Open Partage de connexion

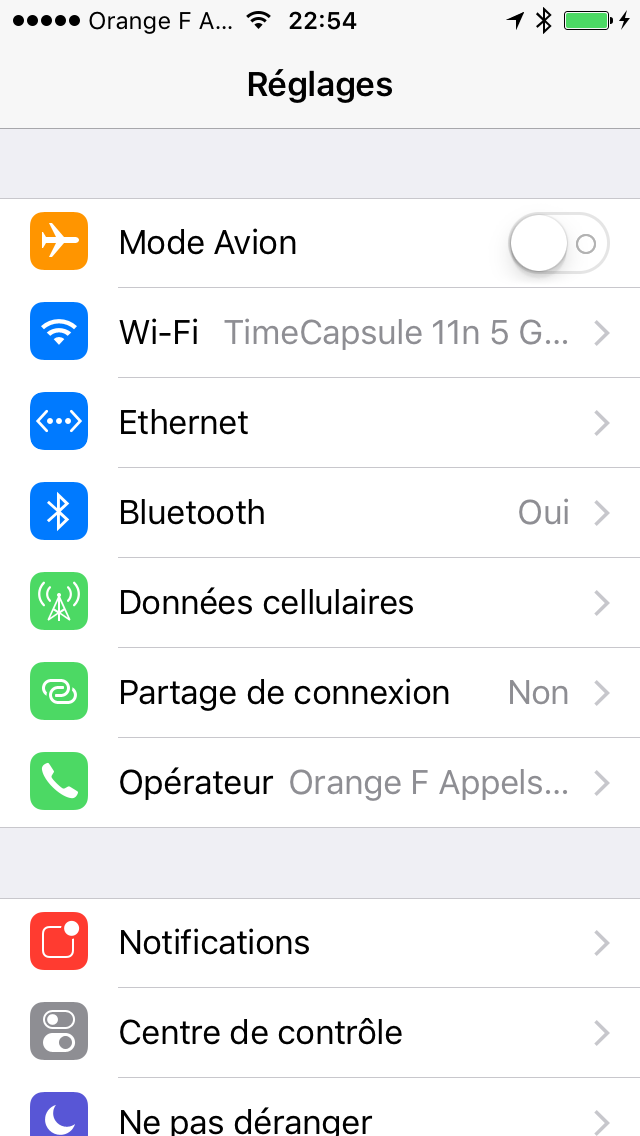[320, 693]
